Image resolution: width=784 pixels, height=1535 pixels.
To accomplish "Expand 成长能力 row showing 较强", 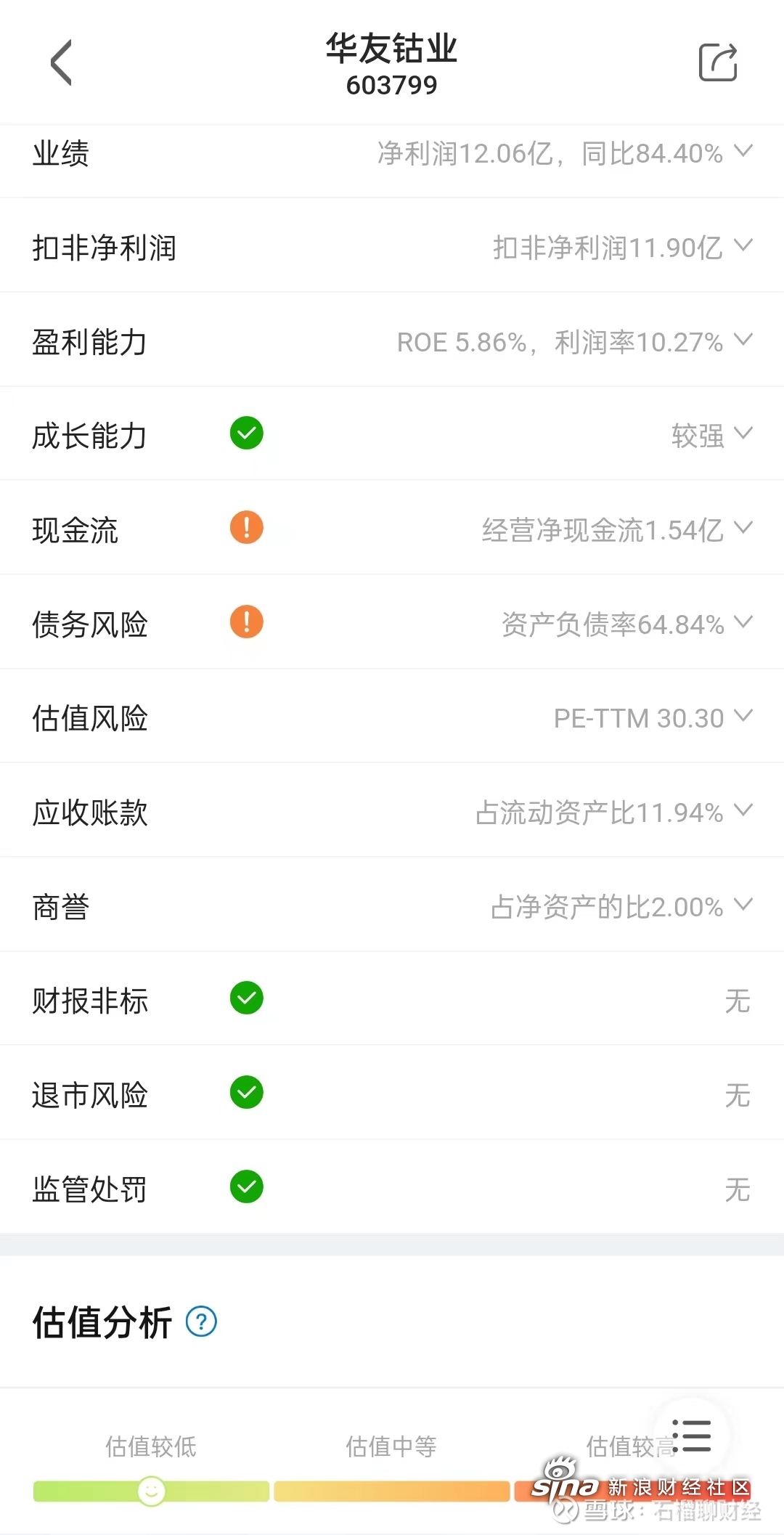I will pos(392,436).
